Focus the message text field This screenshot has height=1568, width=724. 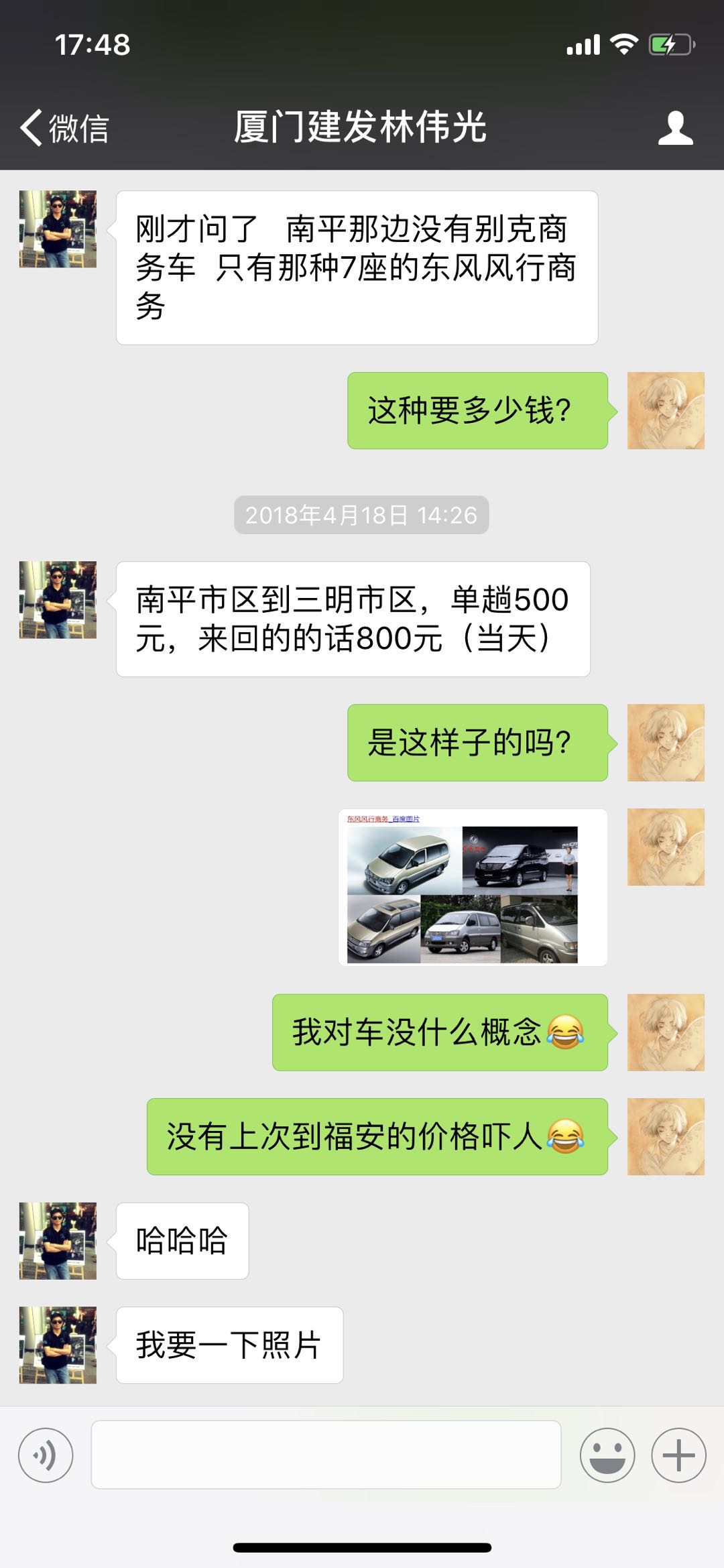coord(326,1455)
